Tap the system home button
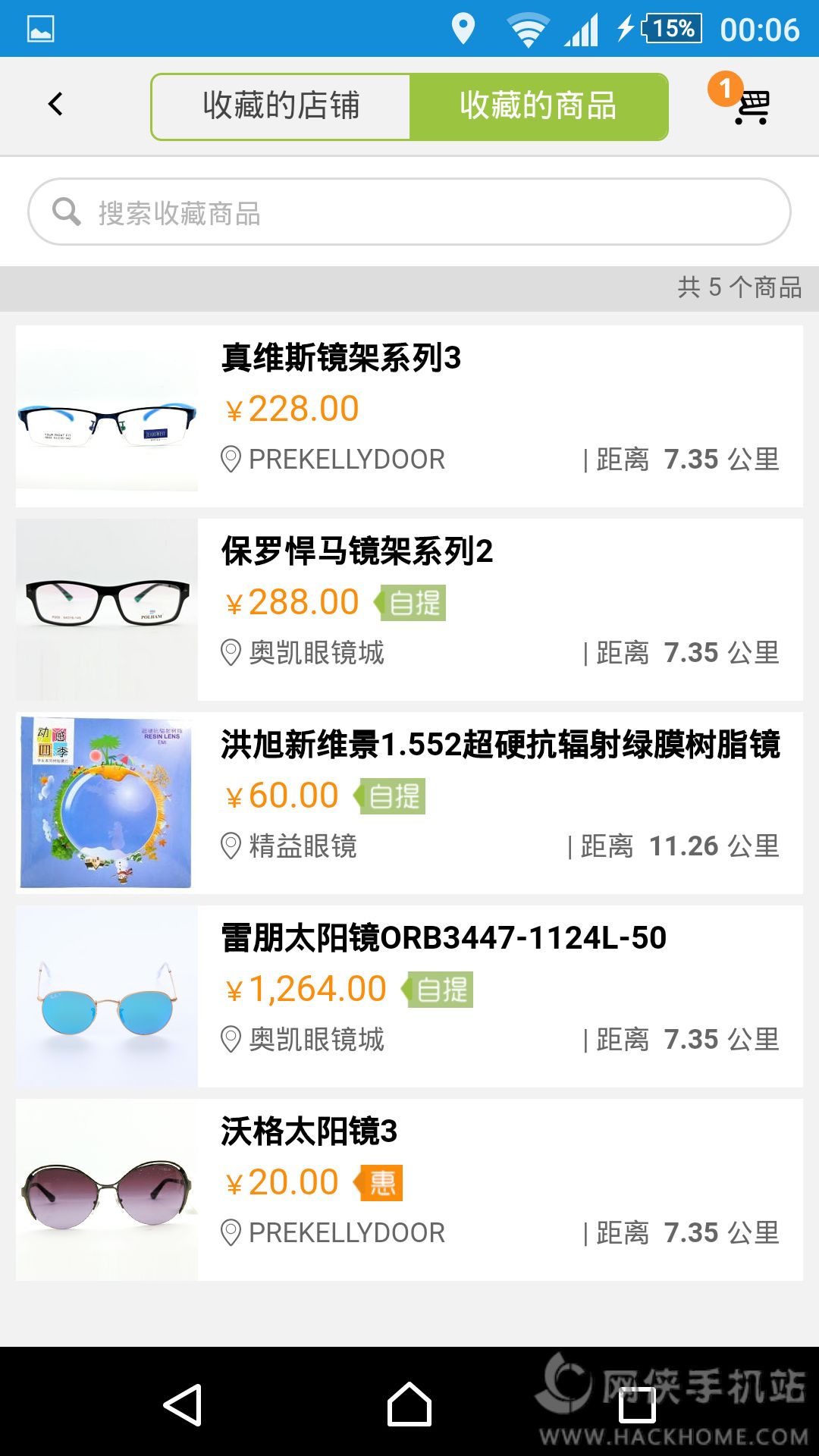 (409, 1405)
